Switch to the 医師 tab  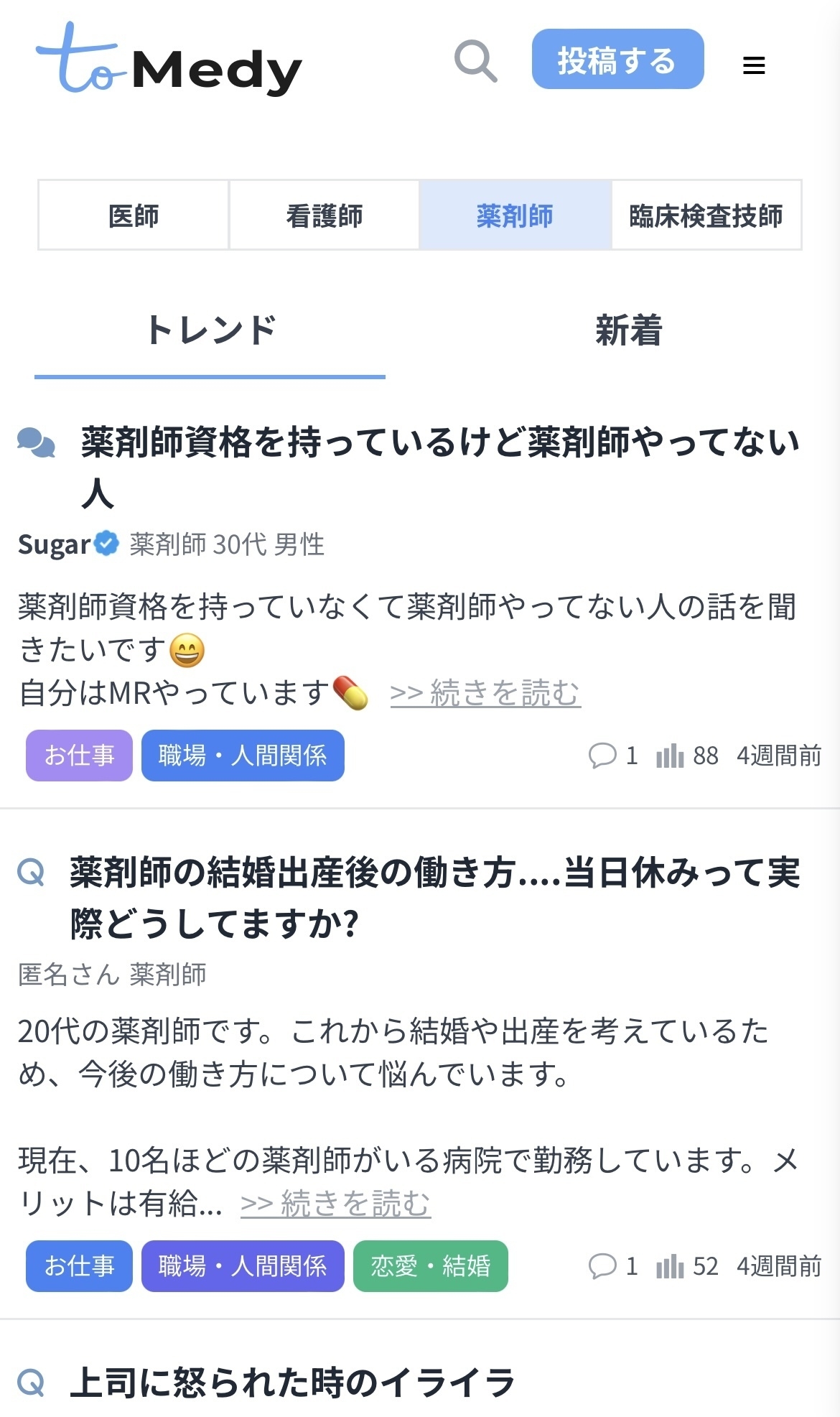point(134,215)
